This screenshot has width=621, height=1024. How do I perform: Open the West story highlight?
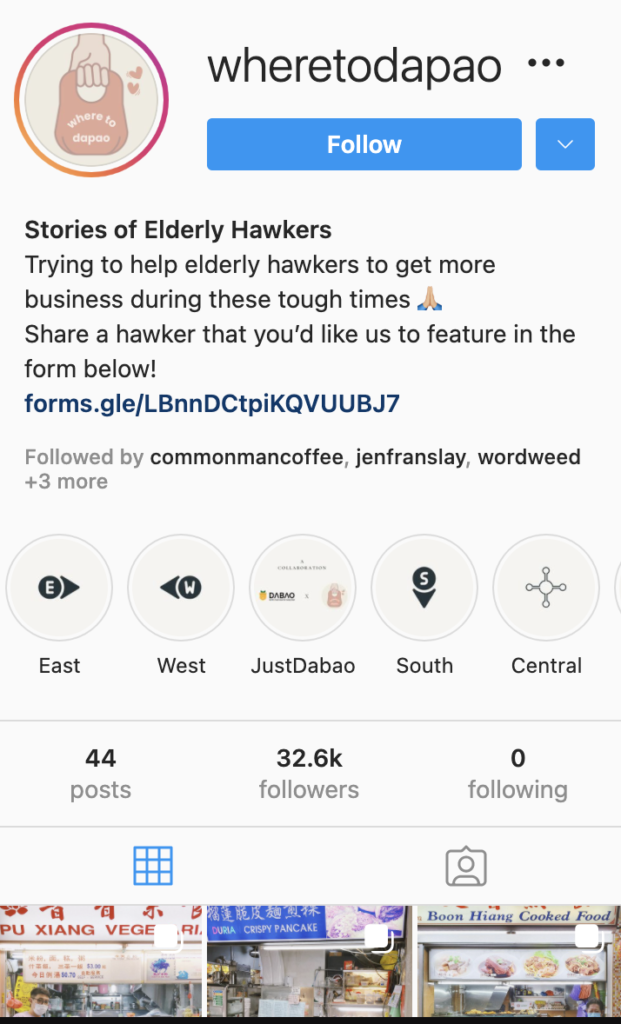click(x=181, y=588)
